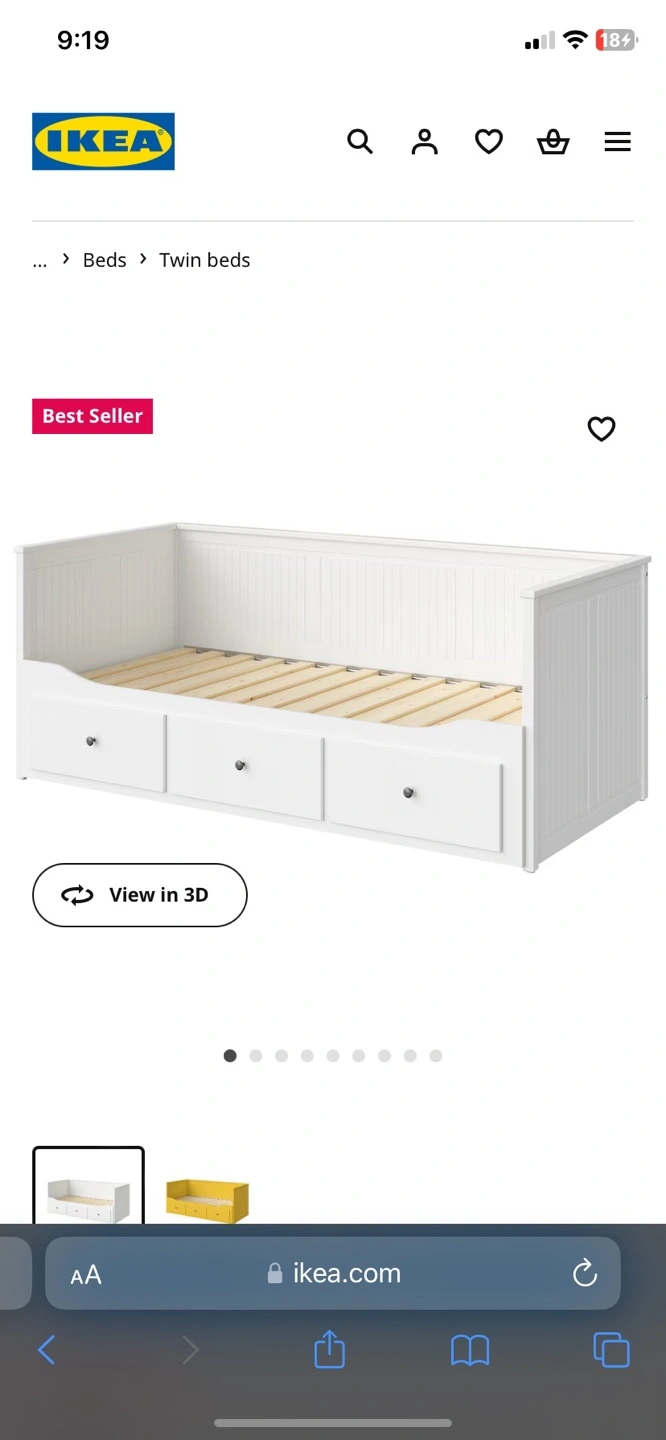The image size is (666, 1440).
Task: Open the favorites heart in header
Action: tap(489, 142)
